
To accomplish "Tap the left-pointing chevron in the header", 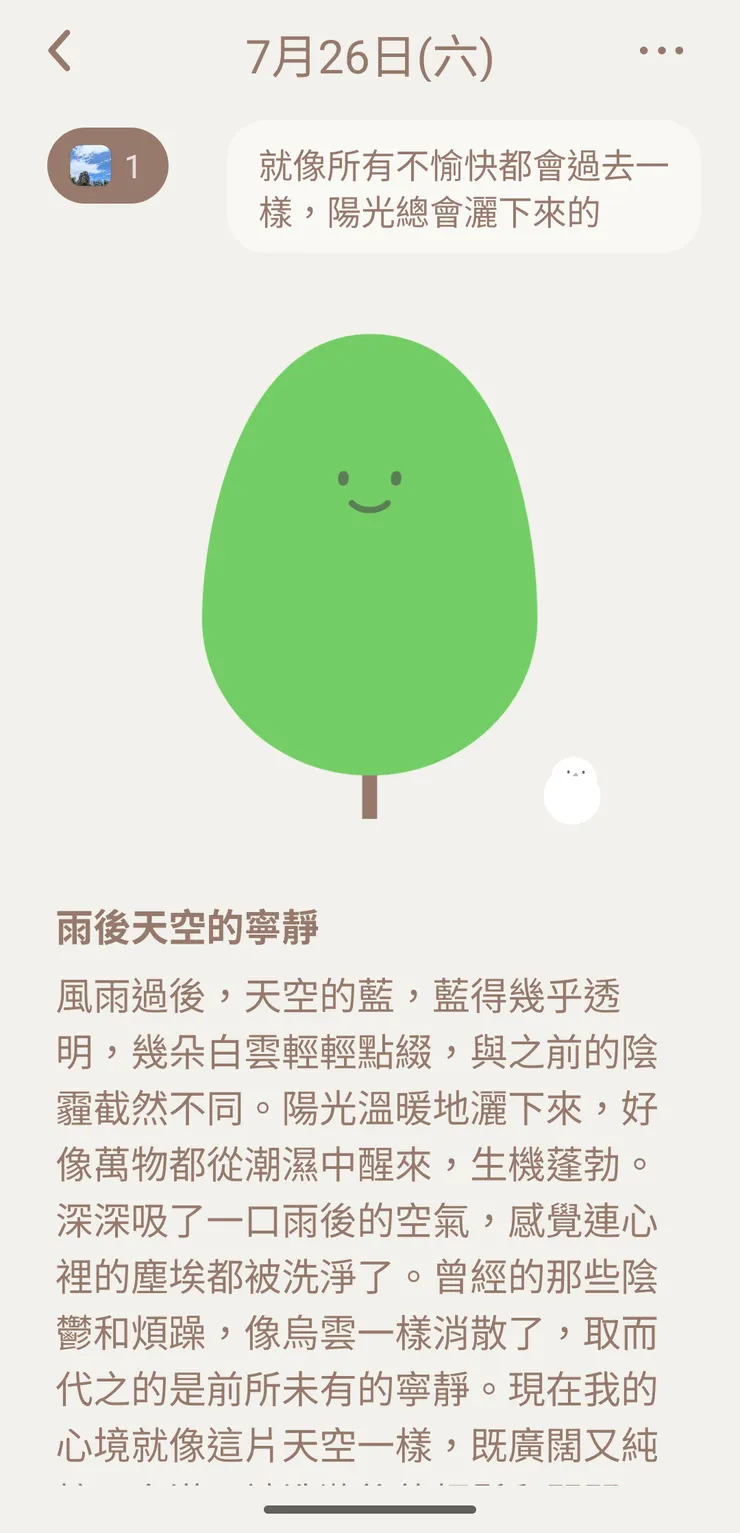I will (x=60, y=52).
